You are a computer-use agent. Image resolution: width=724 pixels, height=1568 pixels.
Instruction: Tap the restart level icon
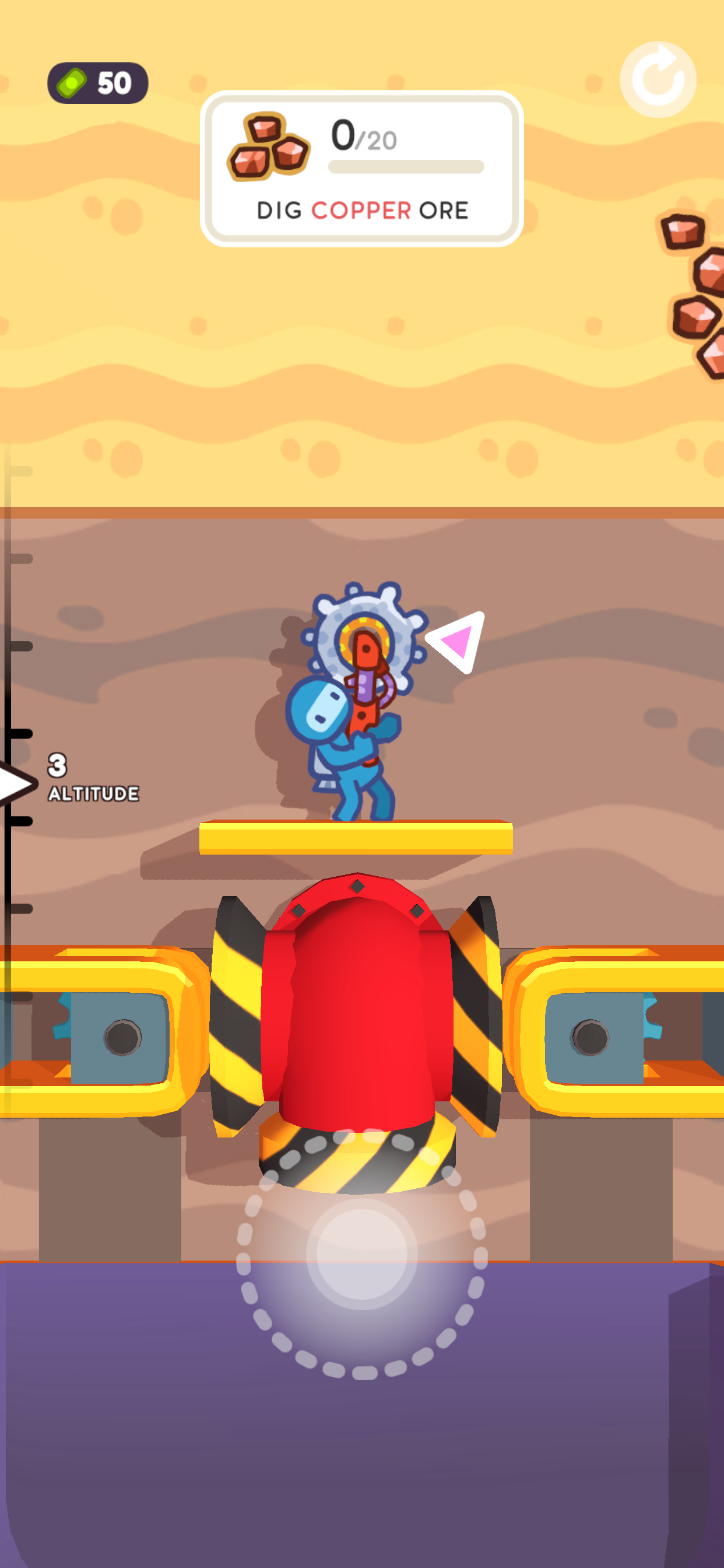coord(658,80)
